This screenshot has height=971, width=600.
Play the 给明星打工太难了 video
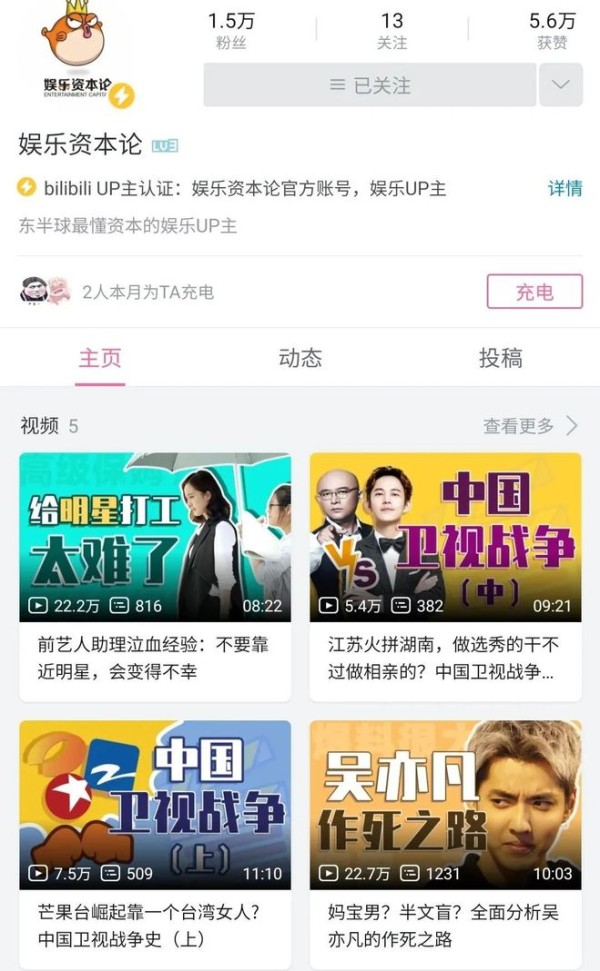pyautogui.click(x=155, y=537)
